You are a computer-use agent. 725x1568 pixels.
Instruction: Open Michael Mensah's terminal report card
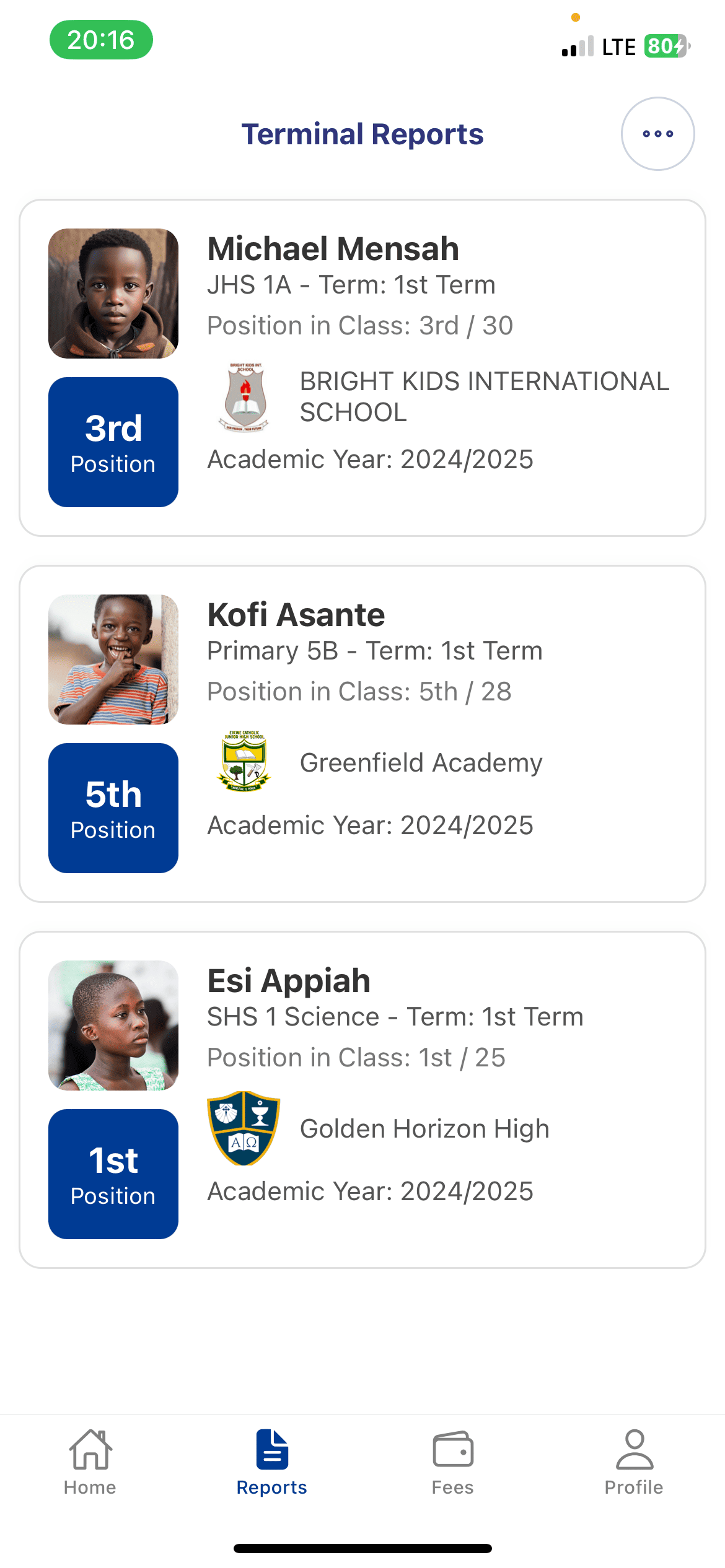[x=362, y=368]
